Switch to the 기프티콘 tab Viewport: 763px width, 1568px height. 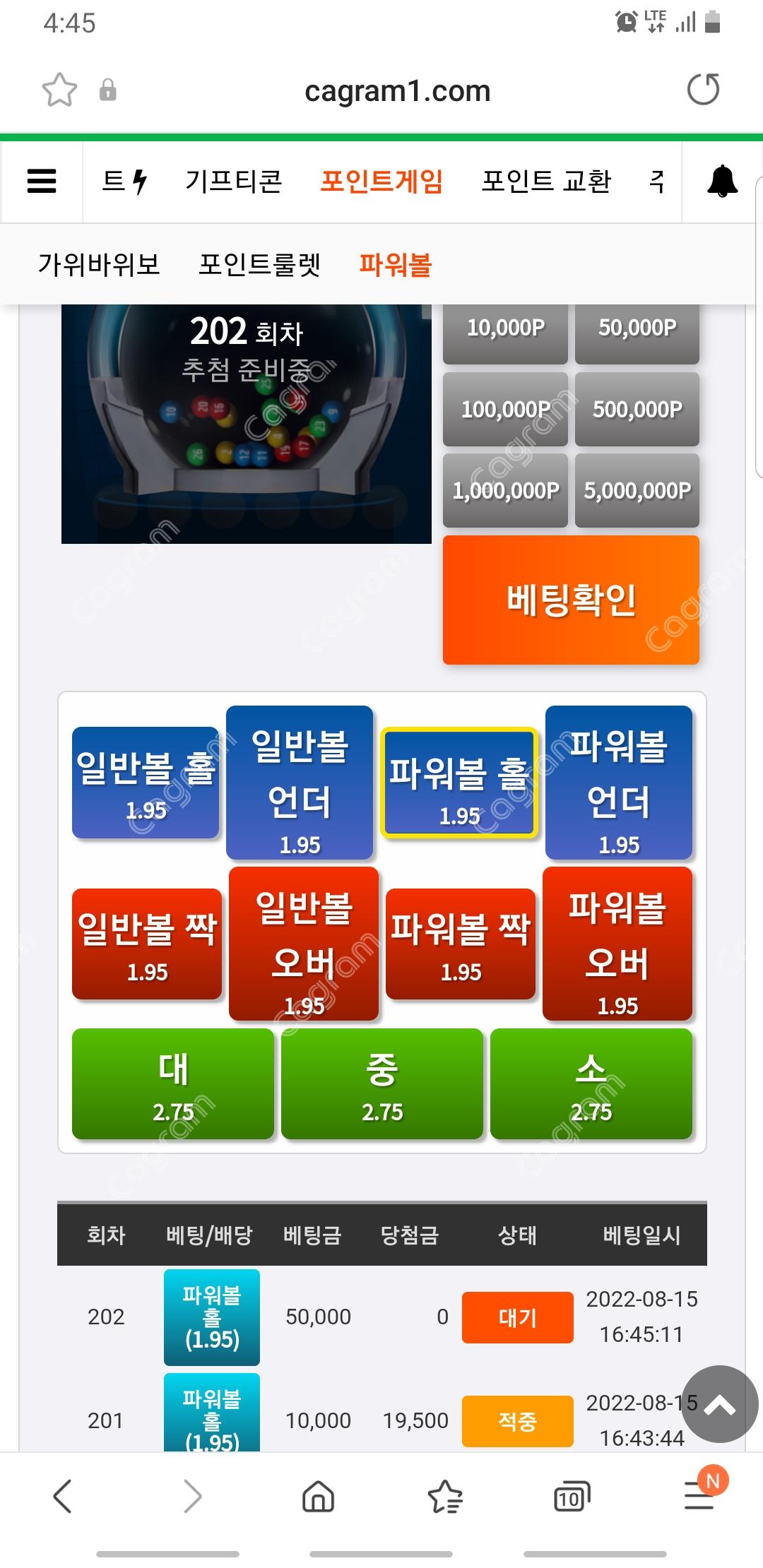coord(234,182)
